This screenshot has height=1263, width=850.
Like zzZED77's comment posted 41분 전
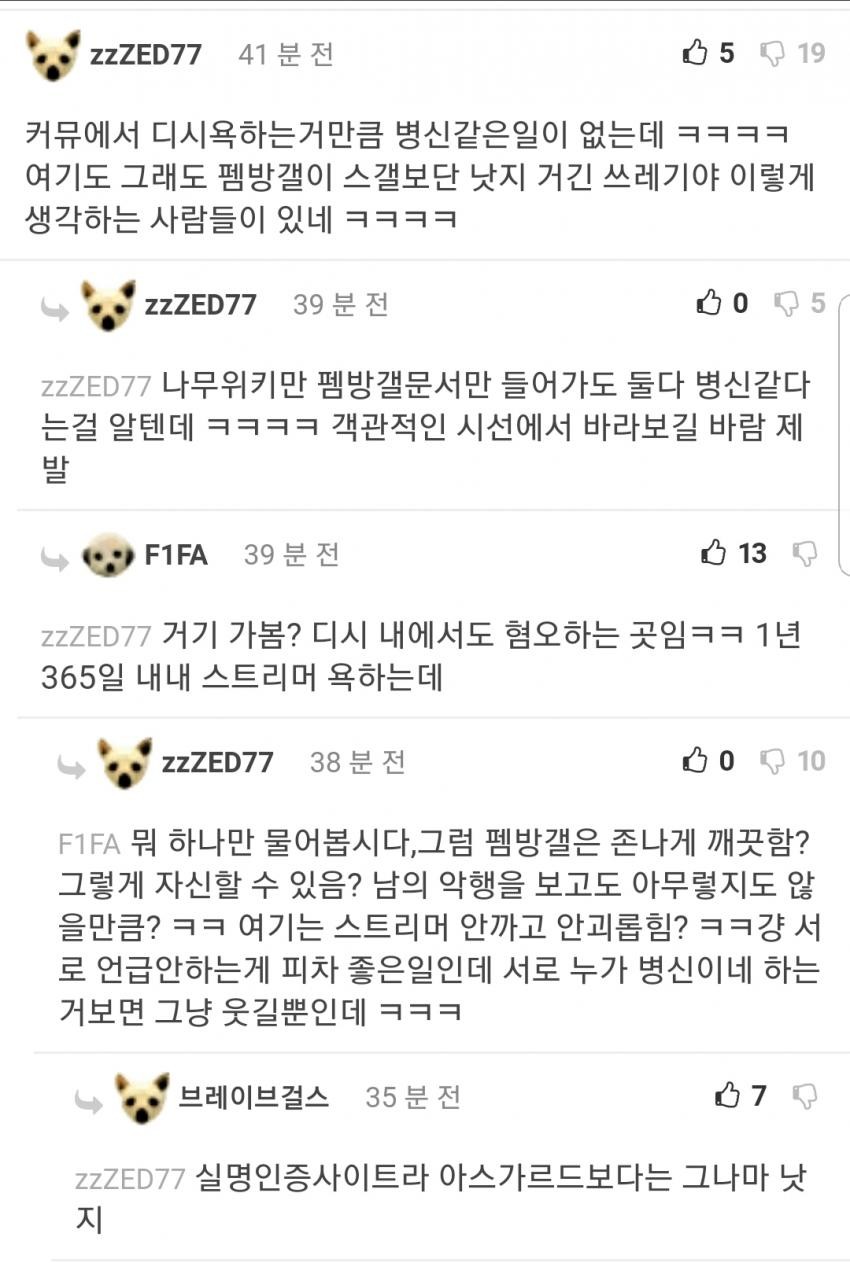click(695, 53)
